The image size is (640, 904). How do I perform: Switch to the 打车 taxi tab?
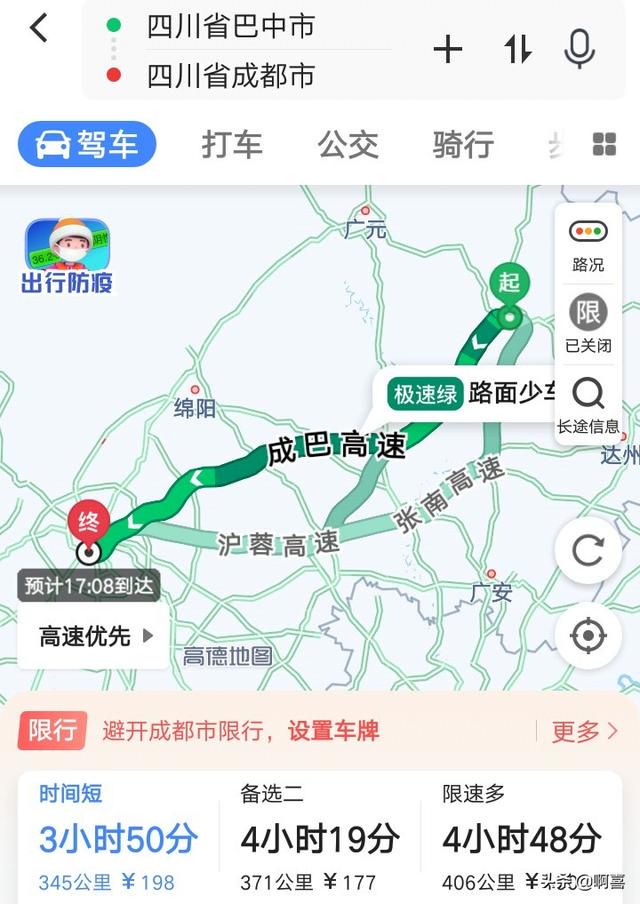click(232, 144)
